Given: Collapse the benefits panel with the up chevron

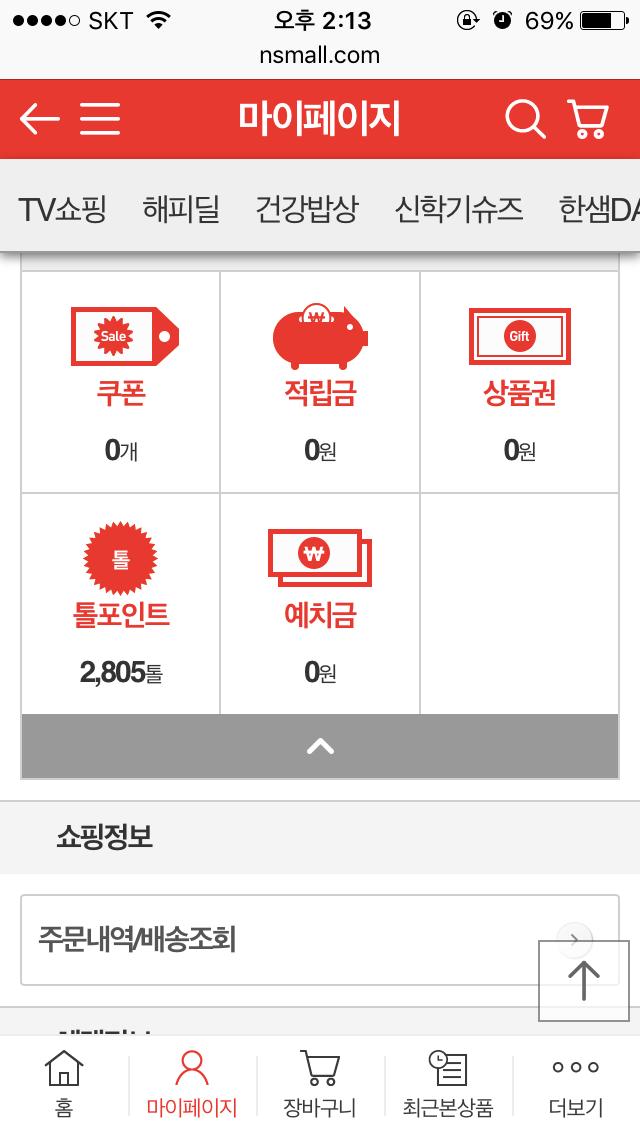Looking at the screenshot, I should click(320, 746).
